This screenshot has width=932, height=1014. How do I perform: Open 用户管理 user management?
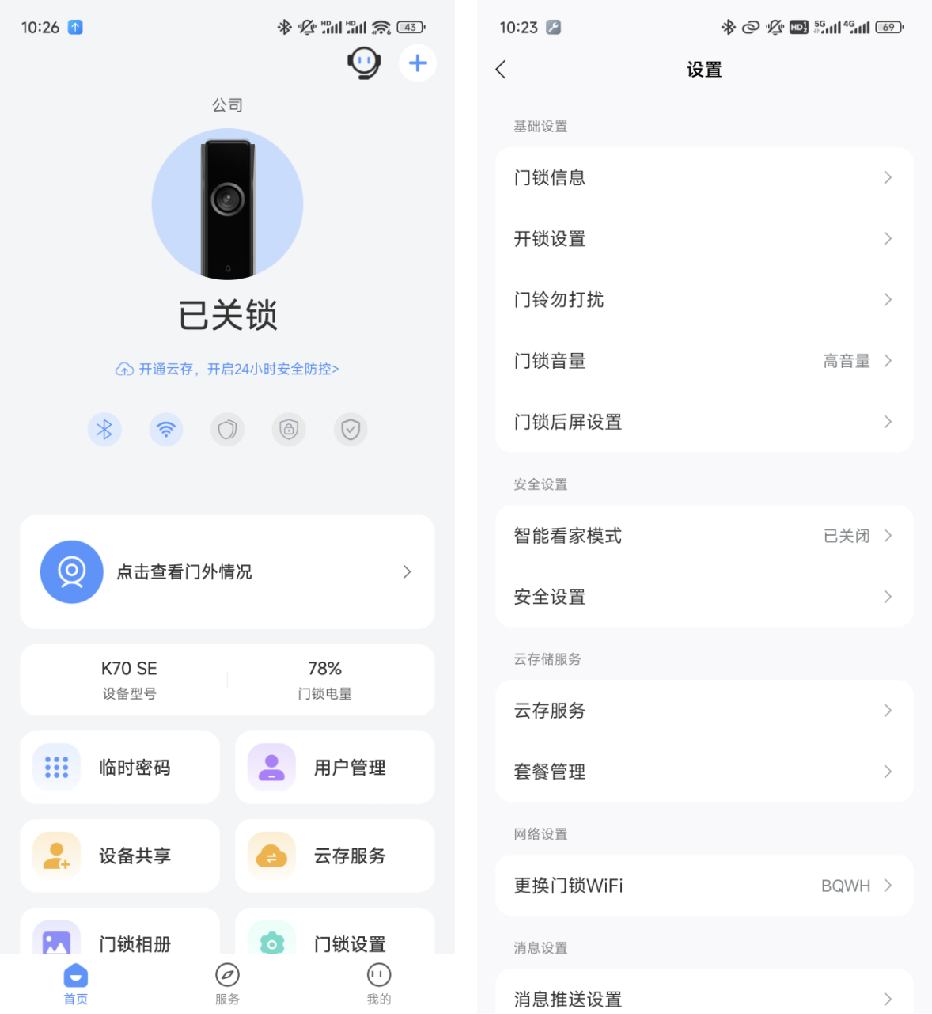pyautogui.click(x=335, y=768)
